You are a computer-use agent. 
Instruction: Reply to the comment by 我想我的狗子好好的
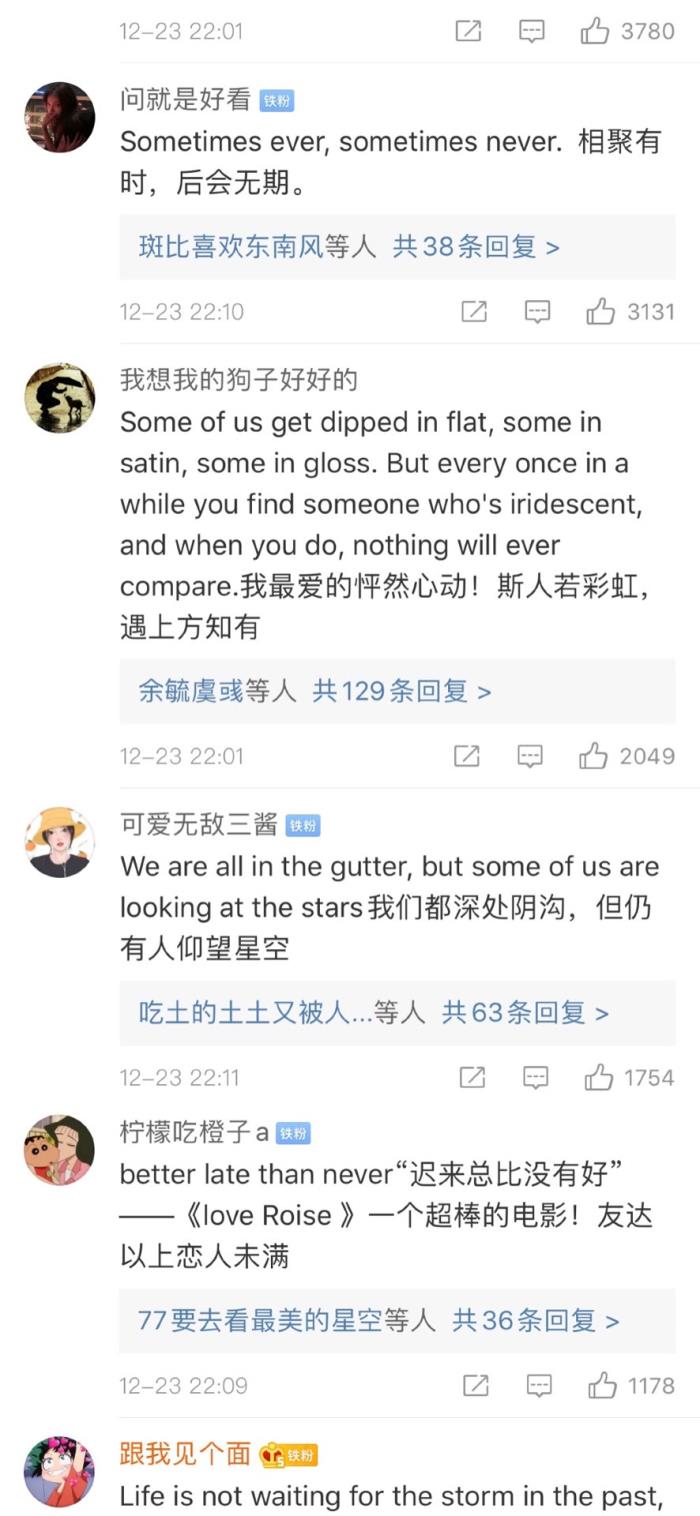[x=530, y=756]
